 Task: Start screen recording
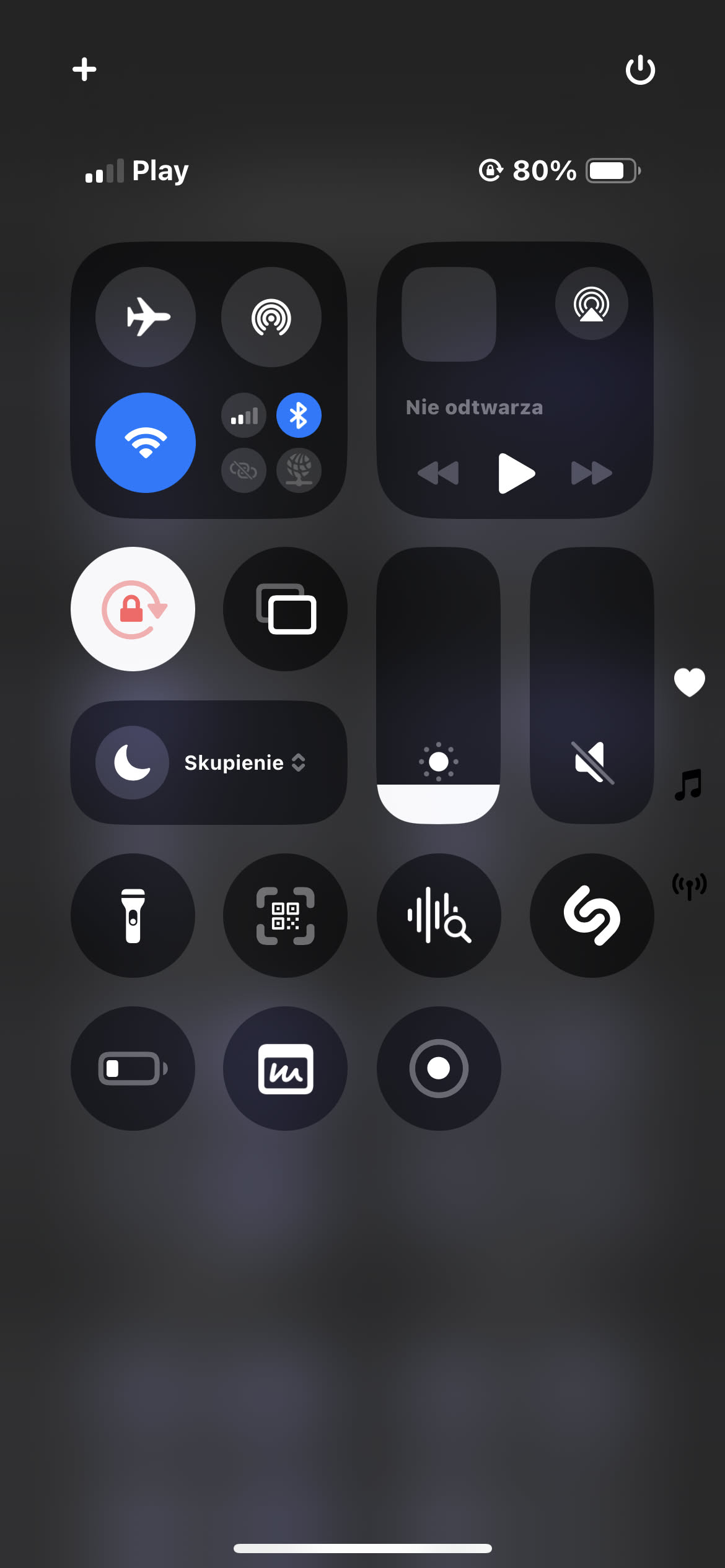(439, 1068)
